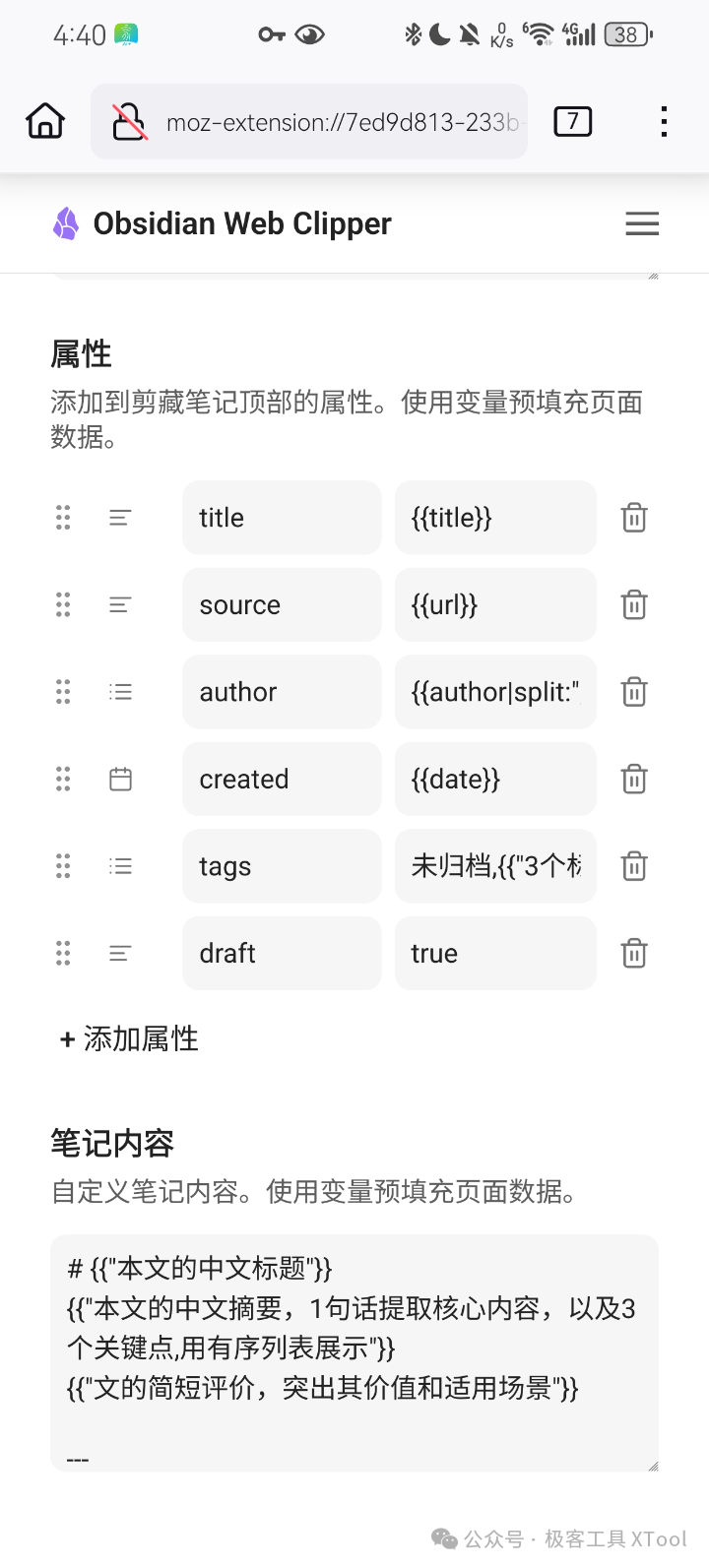Screen dimensions: 709x1568
Task: Click the blocked-content shield icon in address bar
Action: click(129, 121)
